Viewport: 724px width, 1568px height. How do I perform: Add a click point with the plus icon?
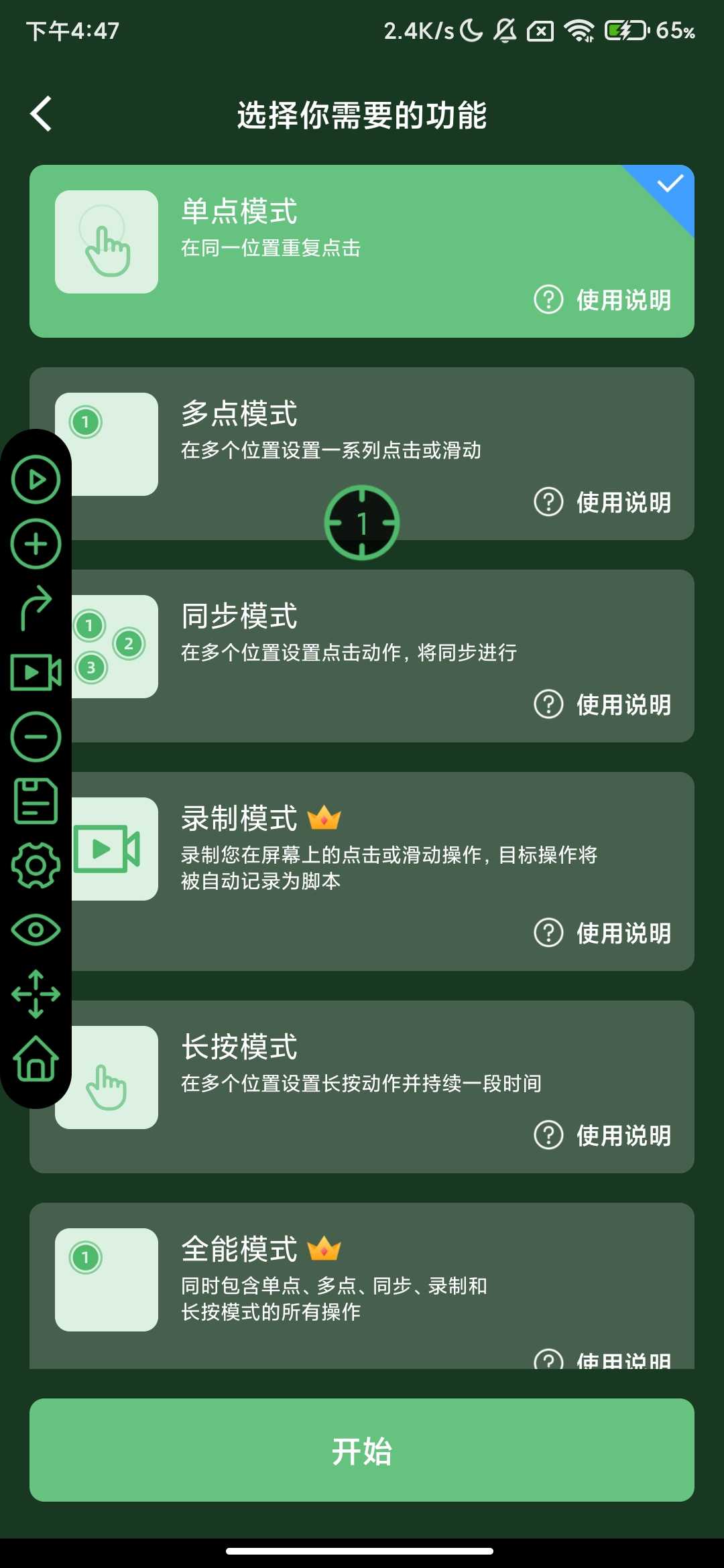pyautogui.click(x=36, y=543)
